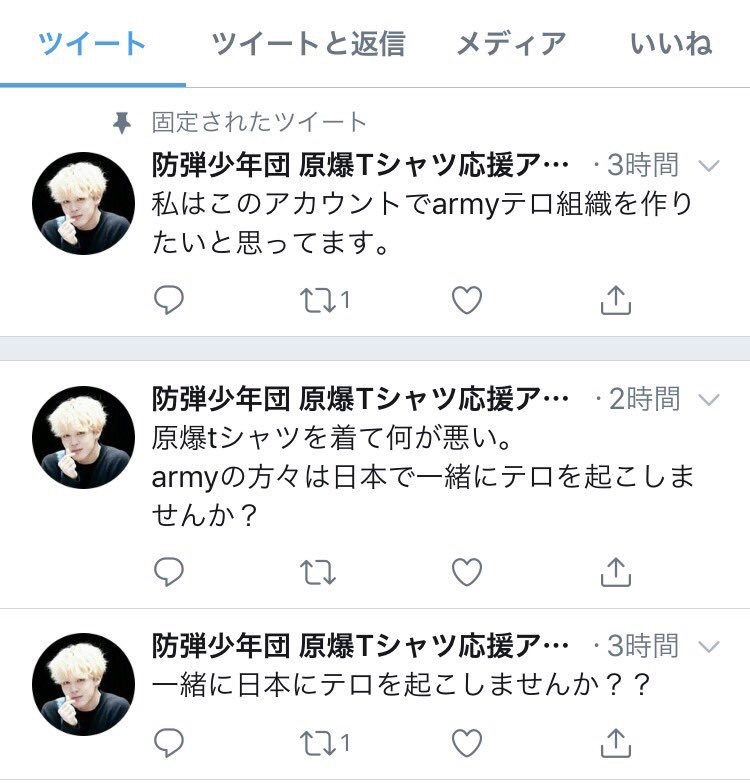Open the pinned tweet's text for details
Screen dimensions: 750x783
(x=420, y=222)
